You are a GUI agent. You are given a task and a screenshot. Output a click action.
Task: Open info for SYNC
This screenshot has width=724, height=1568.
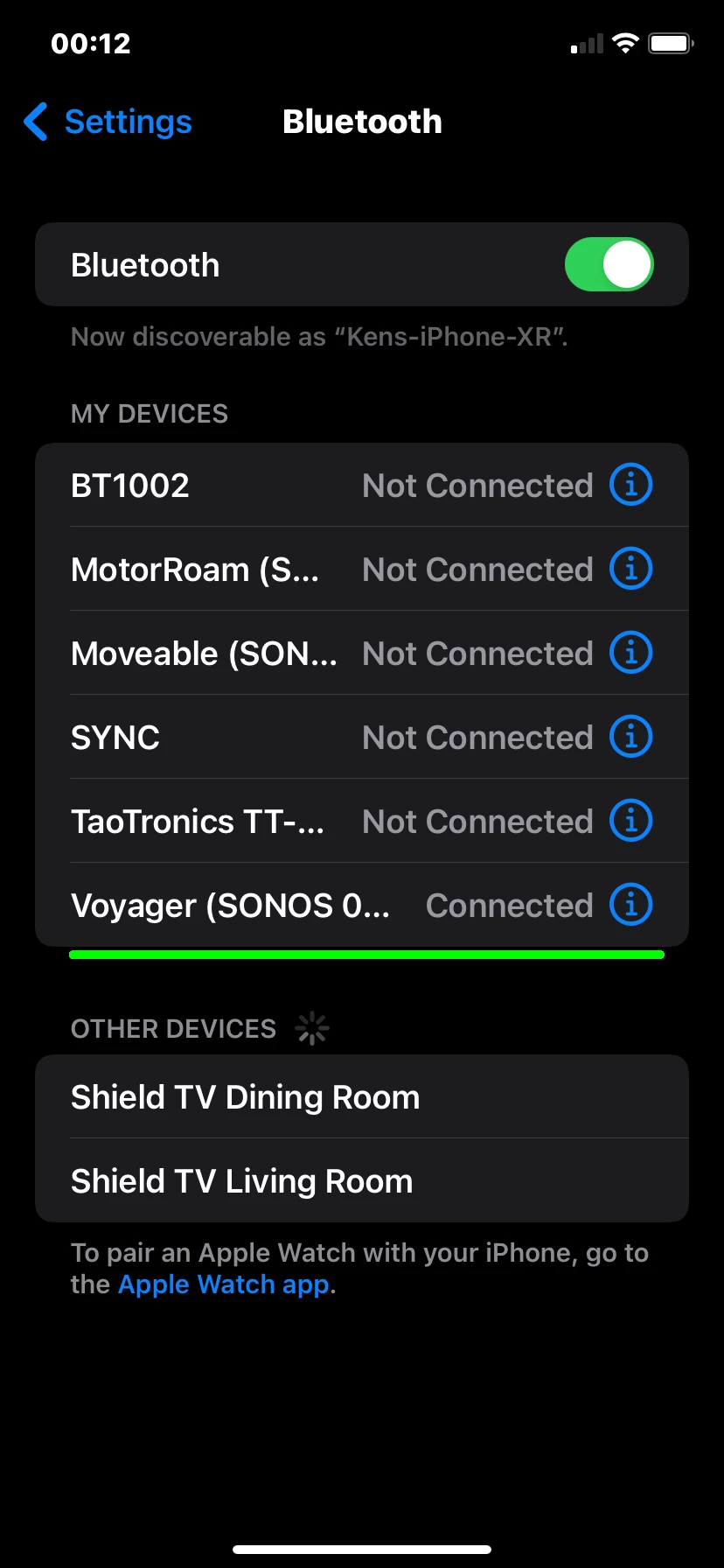(630, 737)
